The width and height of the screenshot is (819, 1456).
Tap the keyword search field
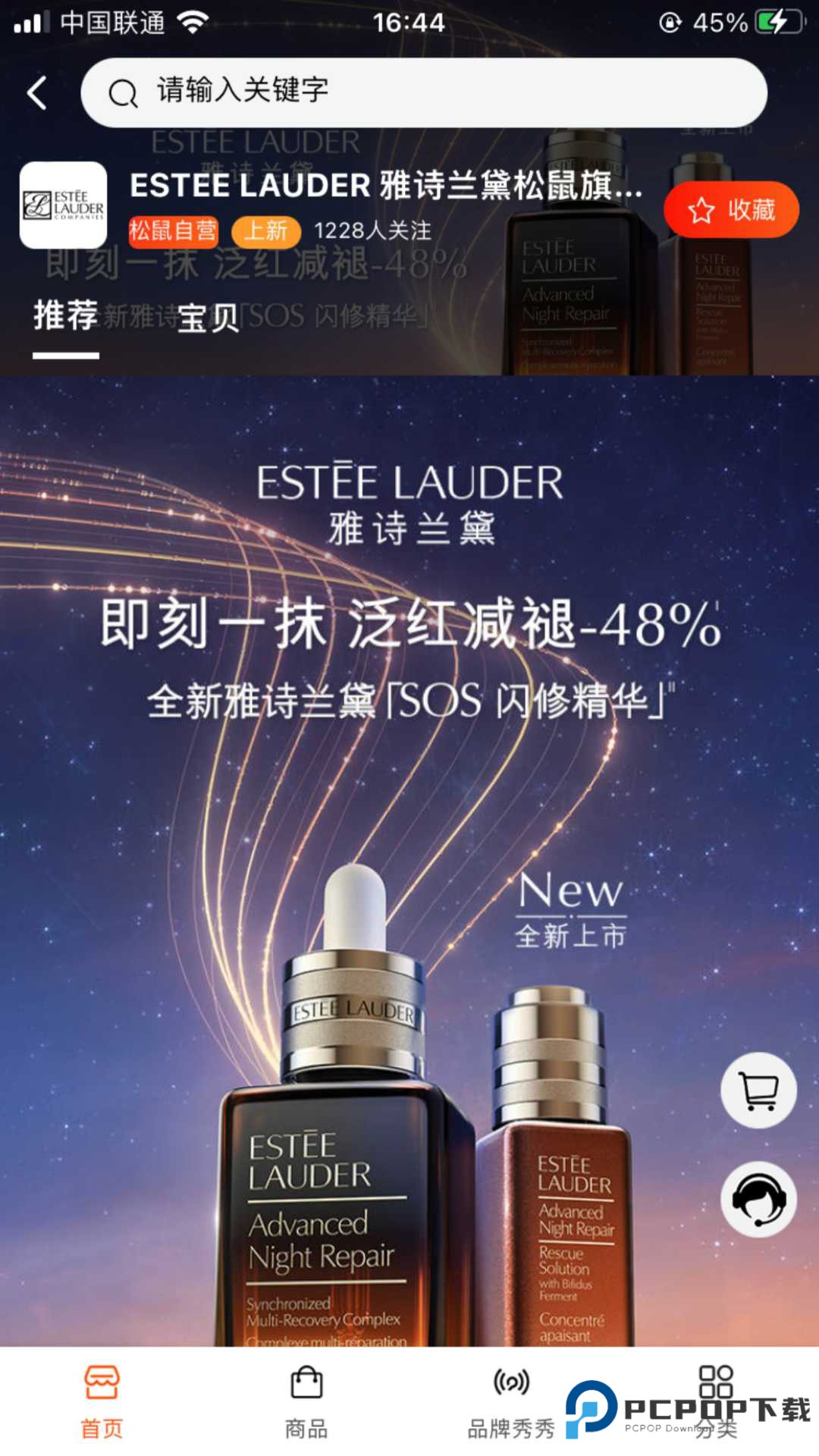[423, 93]
